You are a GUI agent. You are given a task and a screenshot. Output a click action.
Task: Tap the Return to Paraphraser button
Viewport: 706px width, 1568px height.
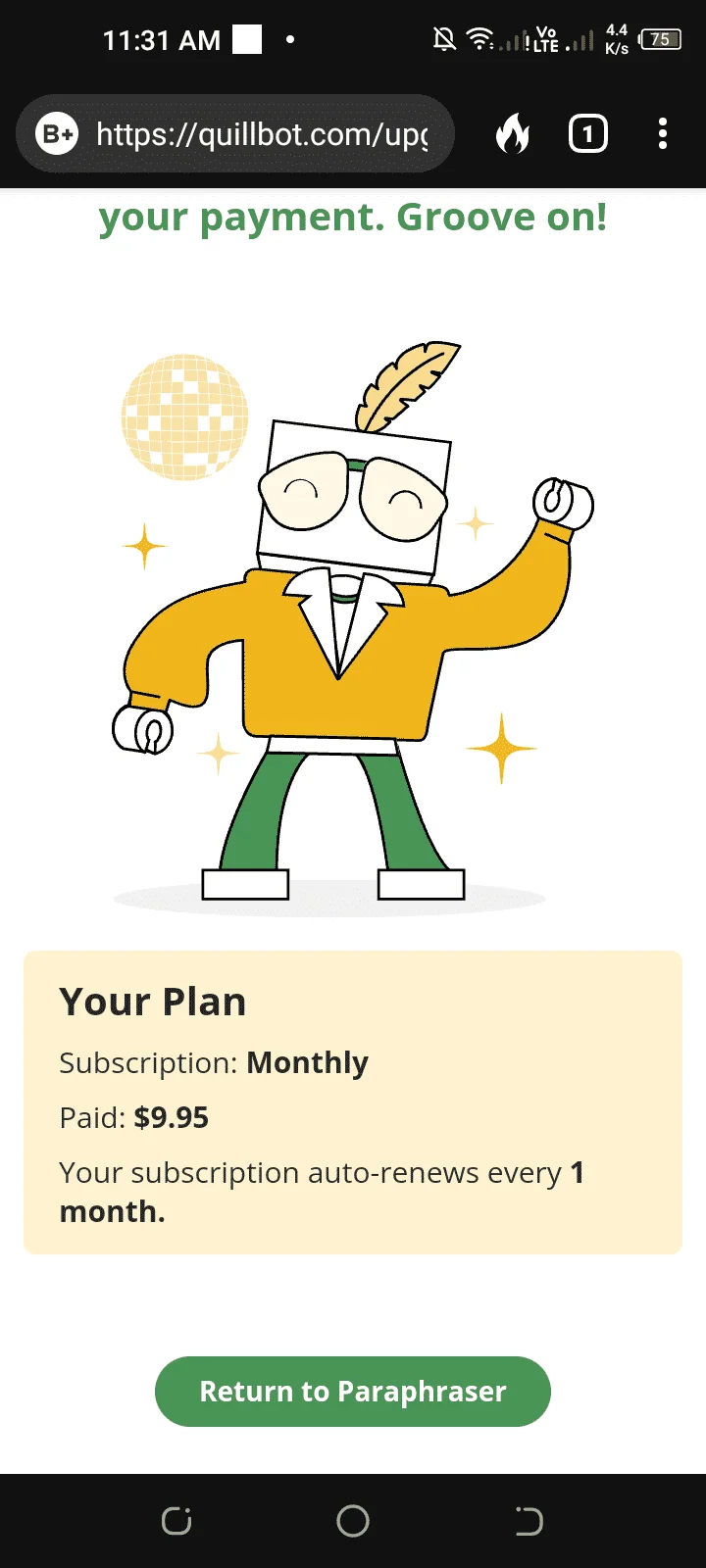(353, 1391)
